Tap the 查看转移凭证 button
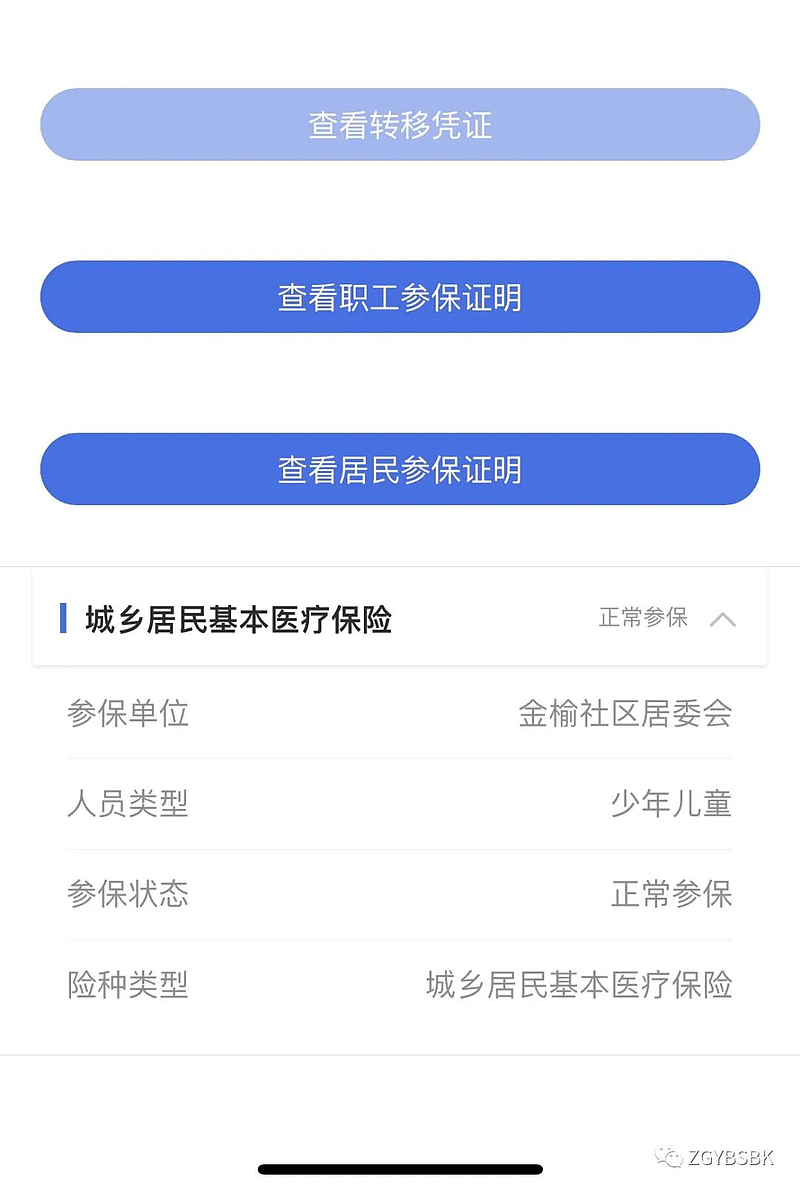Image resolution: width=800 pixels, height=1191 pixels. pyautogui.click(x=400, y=125)
